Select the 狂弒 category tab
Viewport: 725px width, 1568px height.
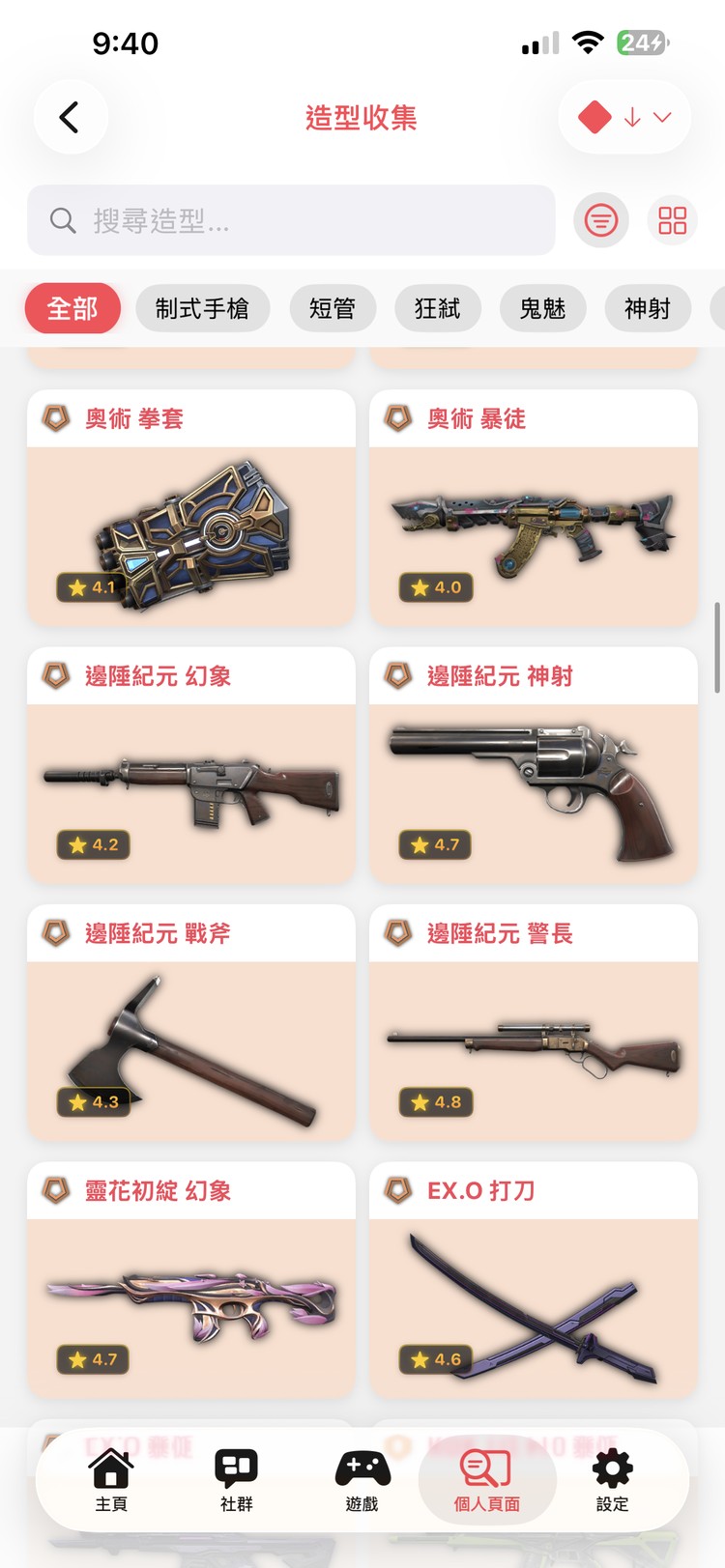click(x=438, y=308)
